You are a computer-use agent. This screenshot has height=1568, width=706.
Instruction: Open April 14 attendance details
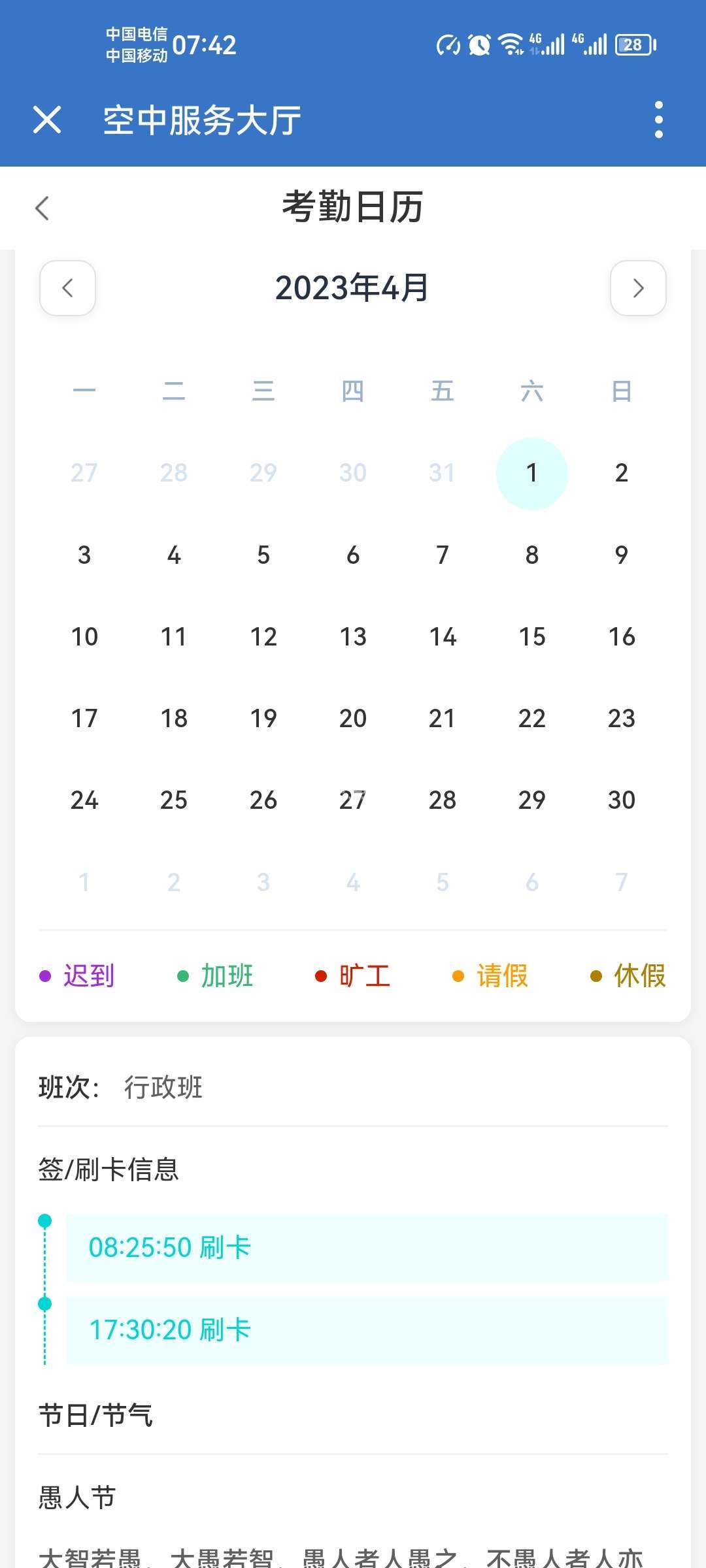443,637
